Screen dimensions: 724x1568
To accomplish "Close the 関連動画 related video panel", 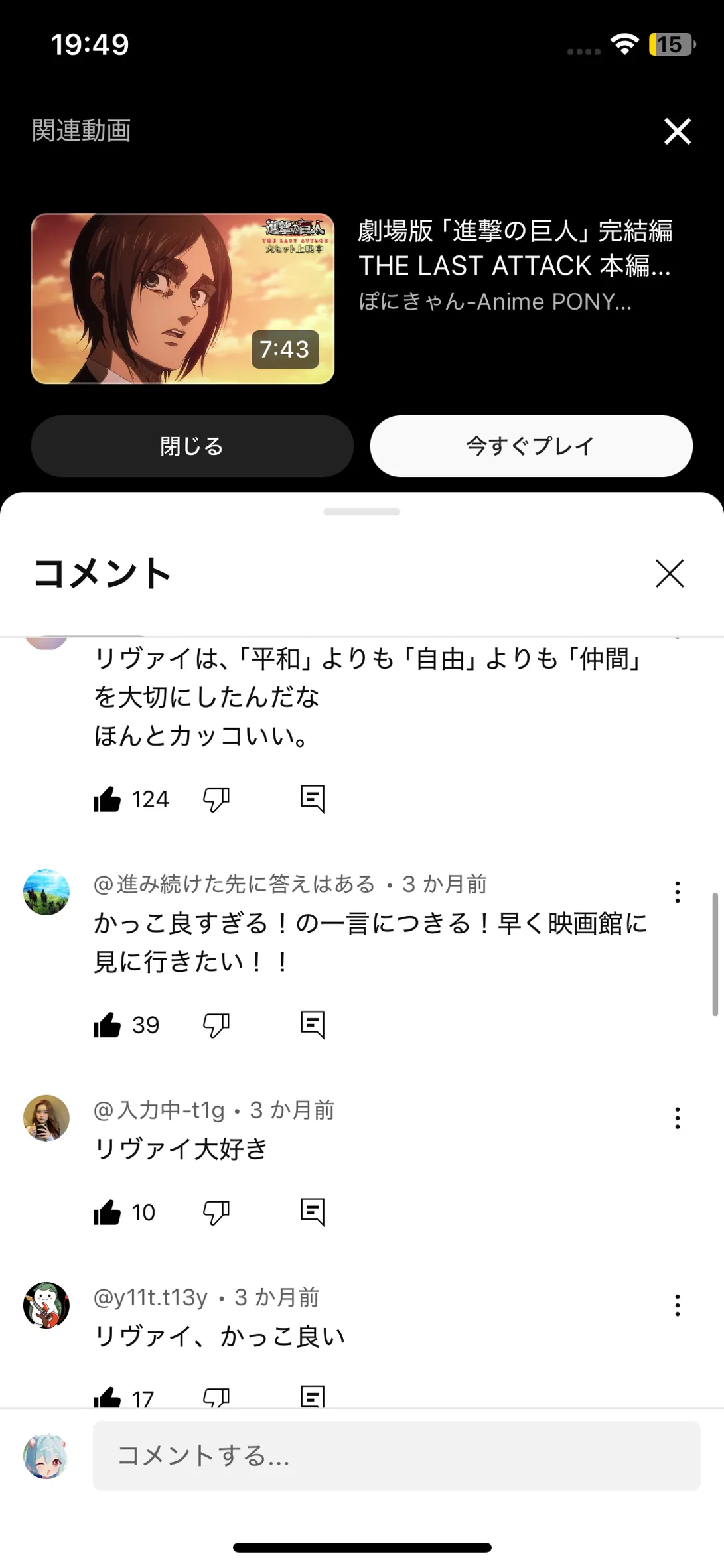I will coord(677,131).
